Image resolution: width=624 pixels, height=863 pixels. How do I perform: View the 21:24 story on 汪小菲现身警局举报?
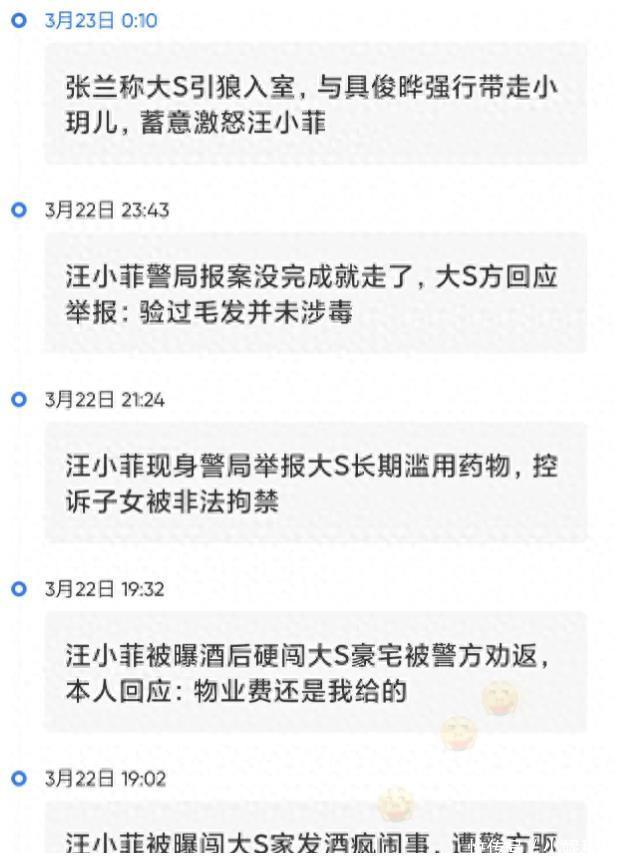coord(312,483)
